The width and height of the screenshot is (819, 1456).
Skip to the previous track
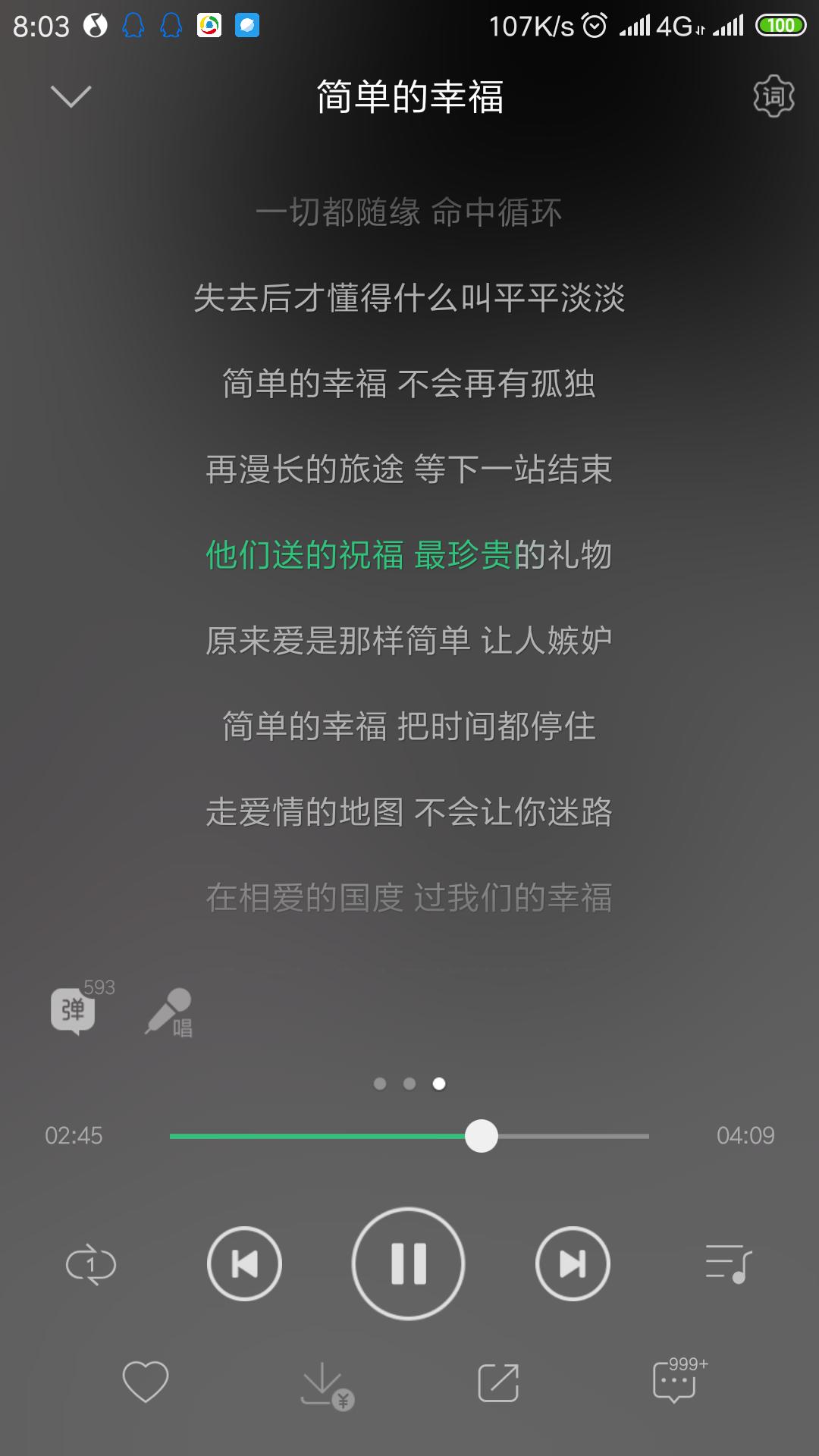[244, 1264]
